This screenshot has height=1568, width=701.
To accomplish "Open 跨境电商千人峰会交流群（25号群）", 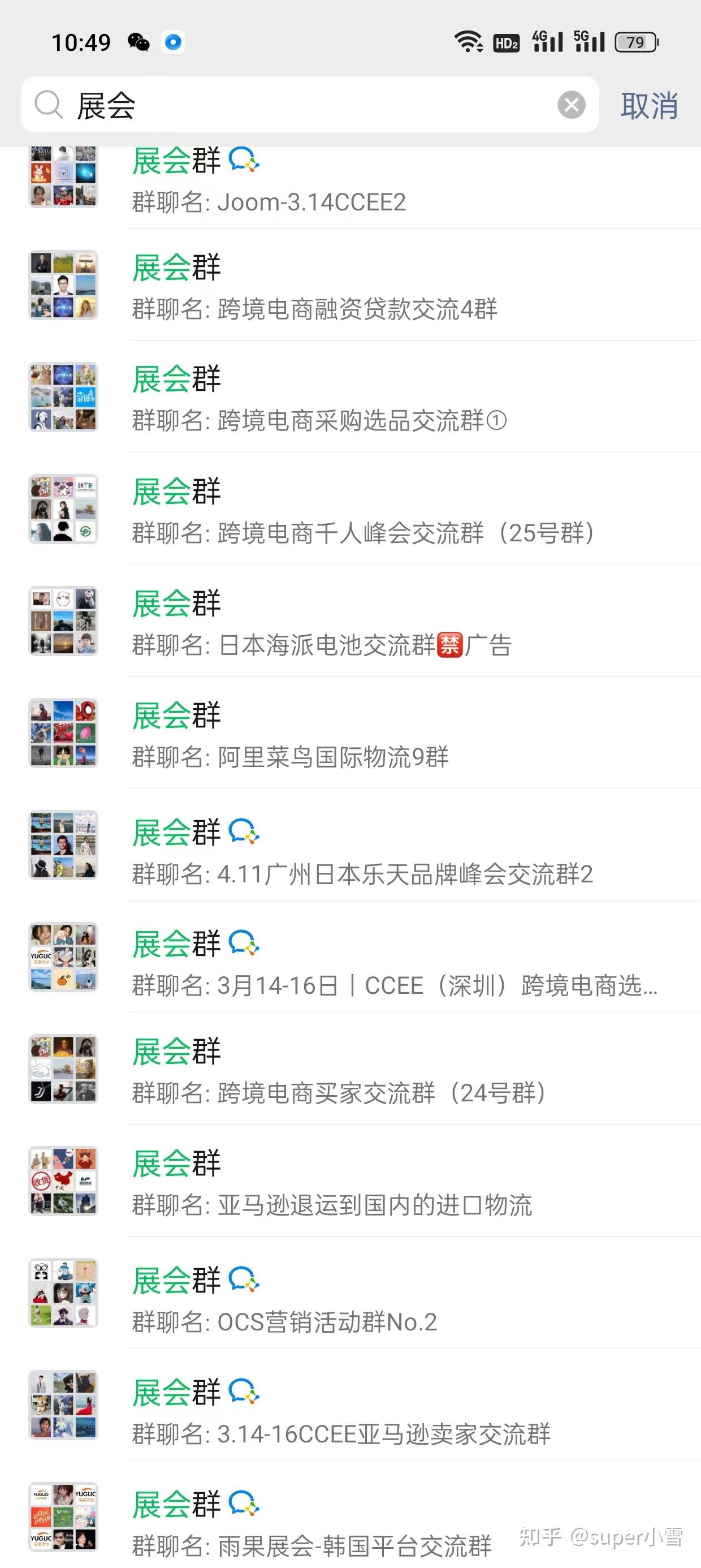I will click(365, 511).
